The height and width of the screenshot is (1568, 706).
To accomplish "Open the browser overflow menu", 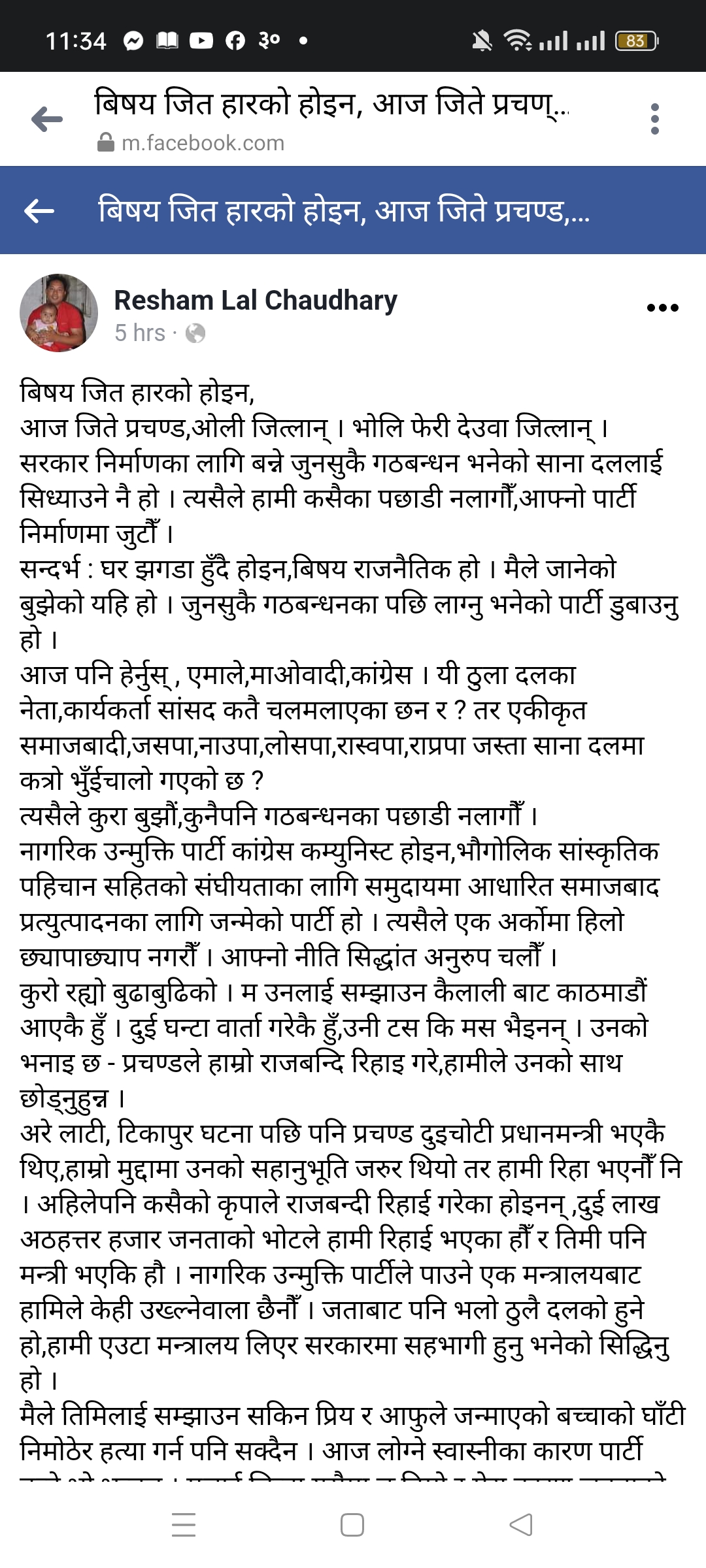I will 654,119.
